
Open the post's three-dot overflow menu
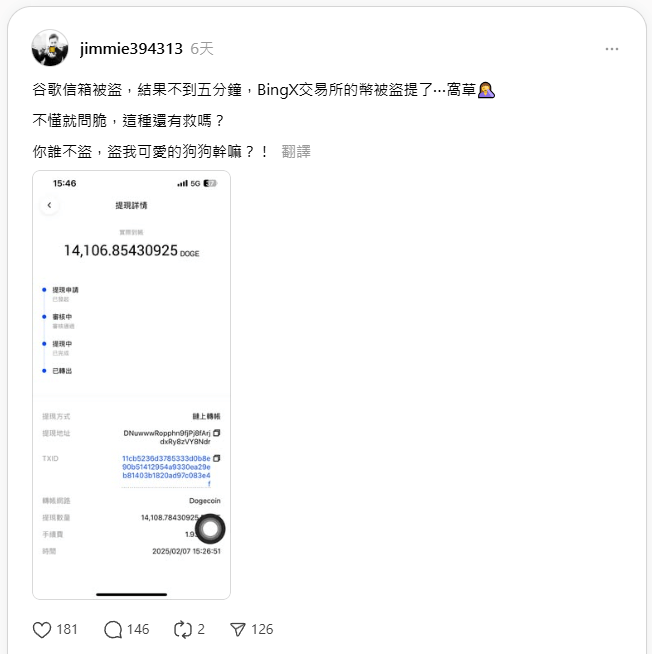[x=612, y=48]
